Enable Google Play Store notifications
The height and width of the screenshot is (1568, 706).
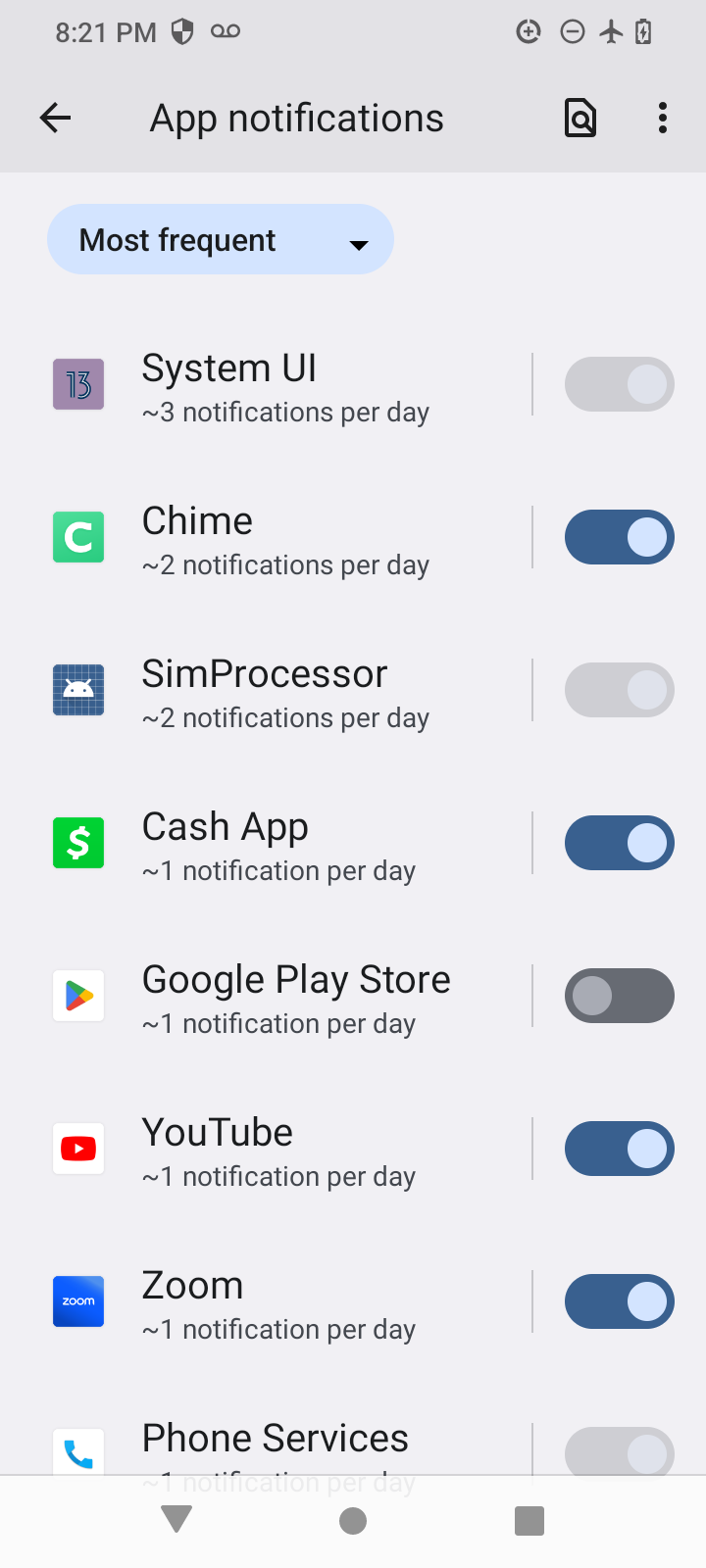(619, 996)
